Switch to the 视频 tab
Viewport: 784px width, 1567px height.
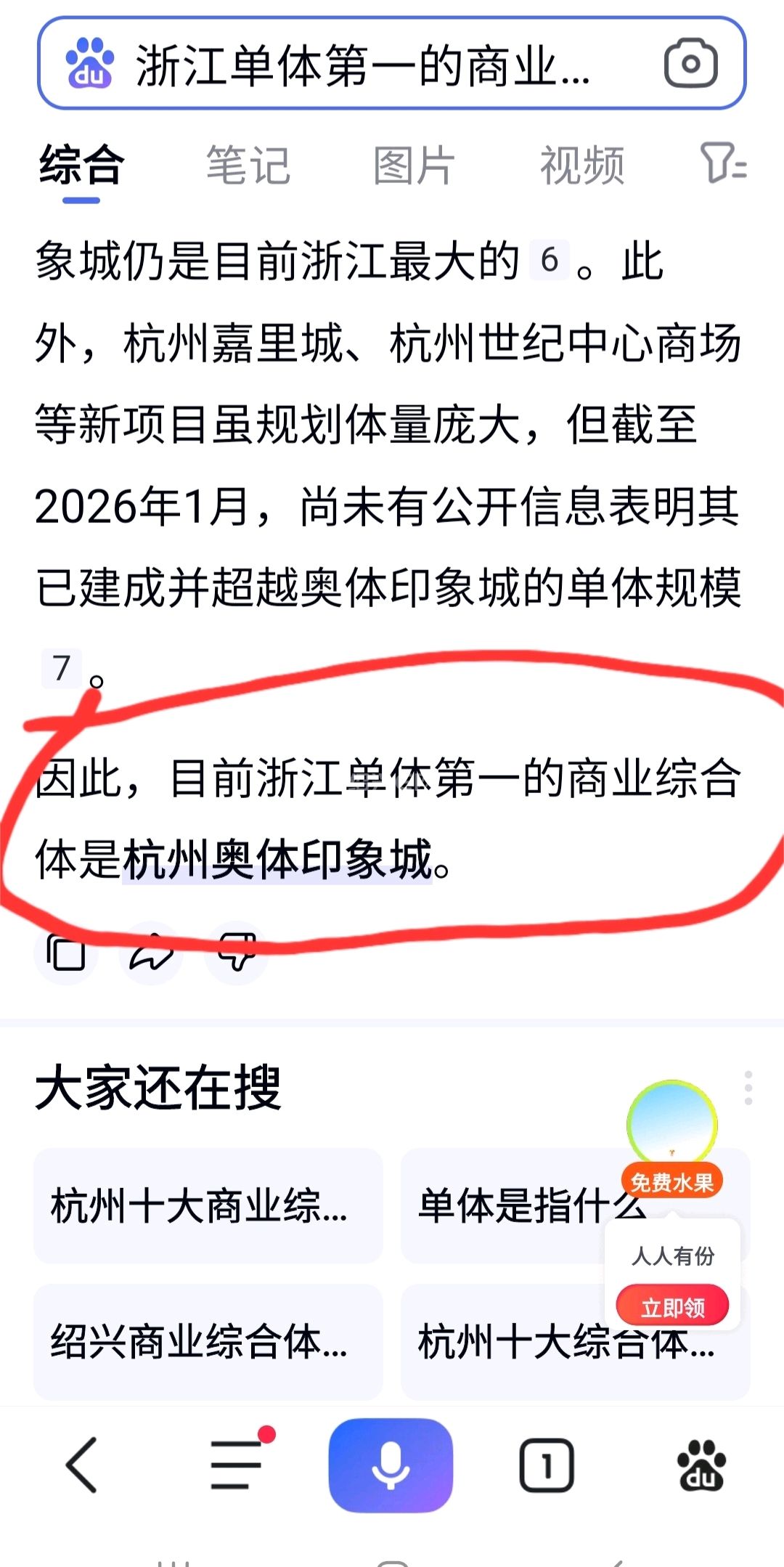pyautogui.click(x=581, y=166)
